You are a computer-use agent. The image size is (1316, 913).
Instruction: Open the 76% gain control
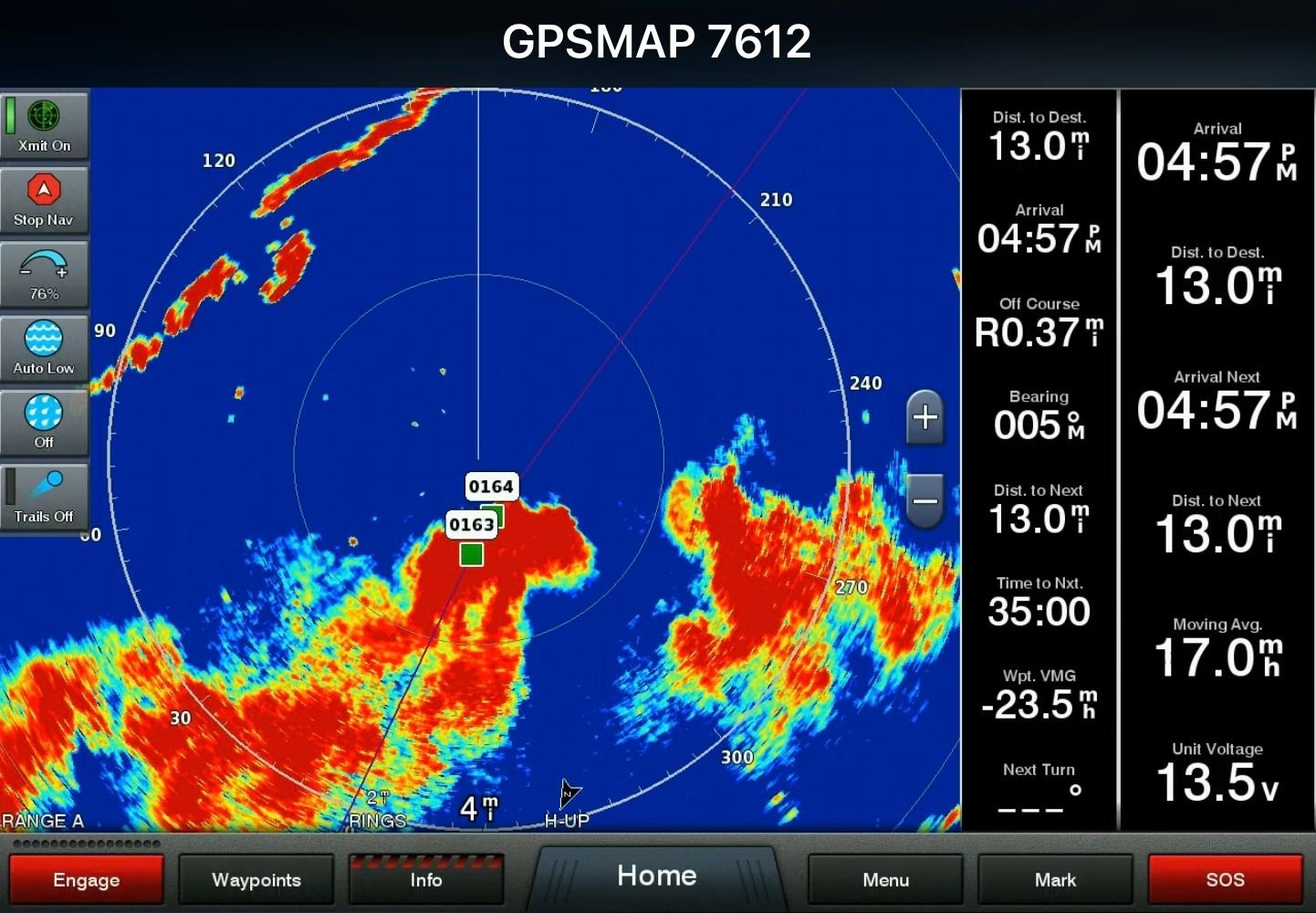click(x=44, y=275)
